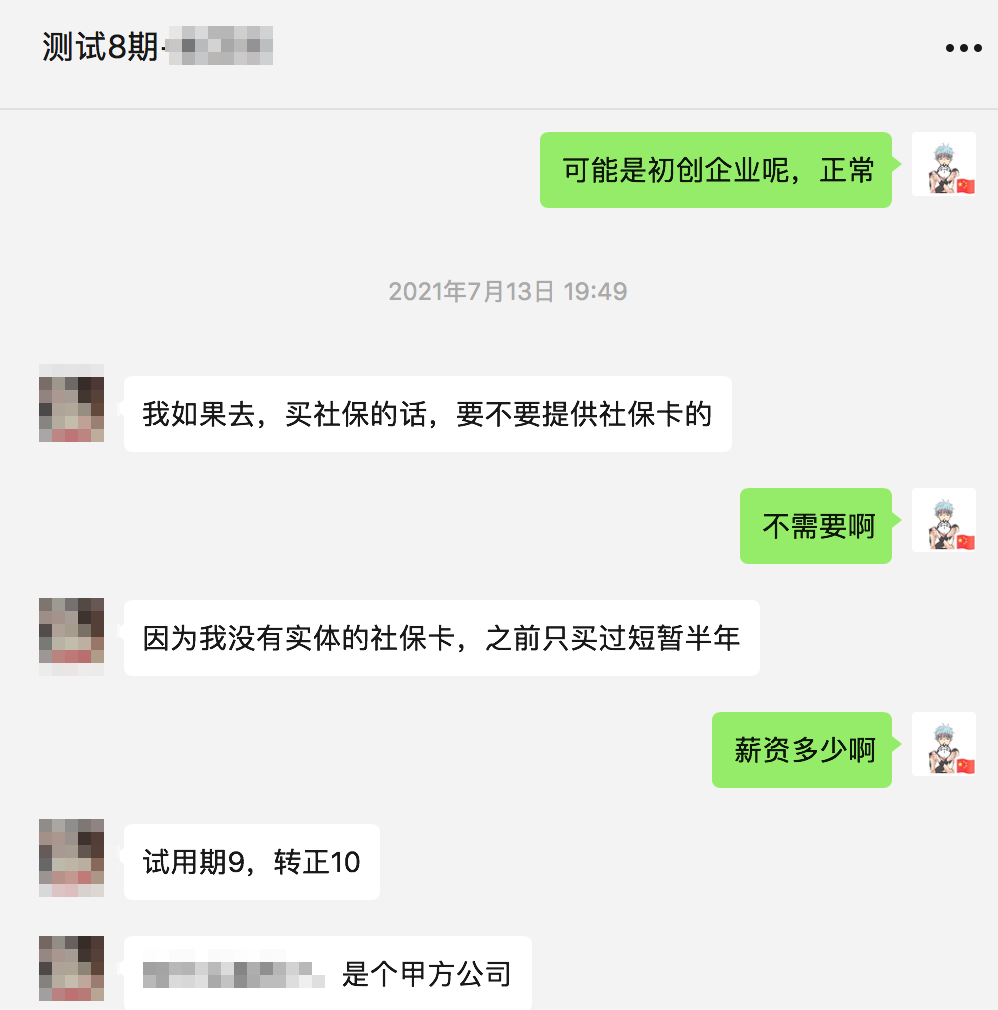
Task: Tap own avatar beside 不需要啊 reply
Action: (x=943, y=520)
